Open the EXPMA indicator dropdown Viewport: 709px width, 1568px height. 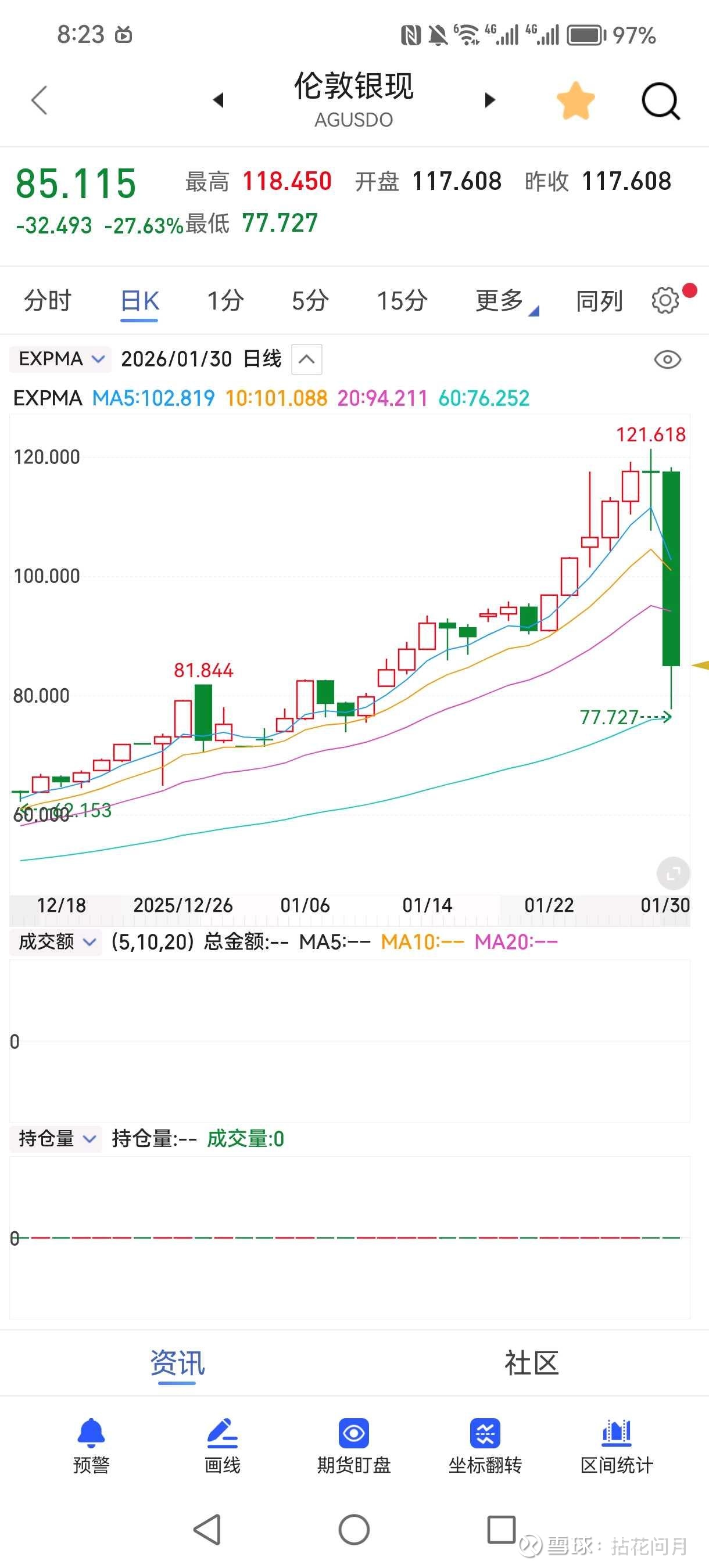[60, 359]
